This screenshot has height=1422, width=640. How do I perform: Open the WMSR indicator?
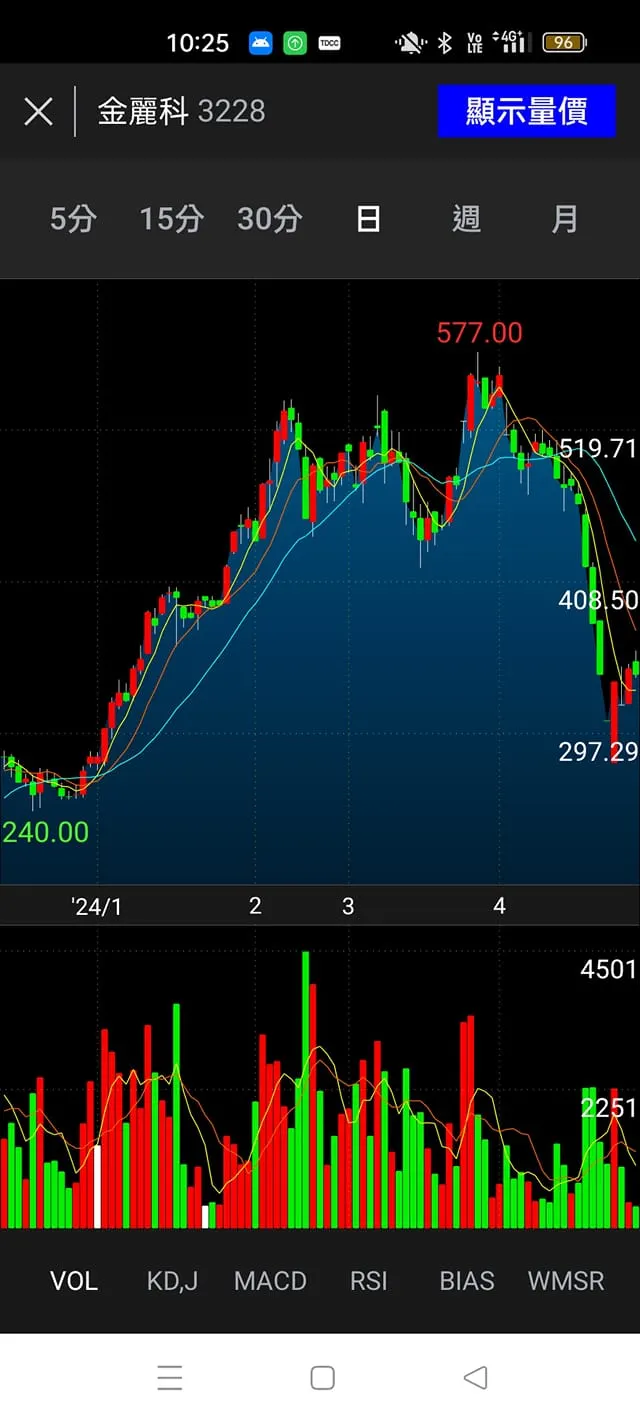pyautogui.click(x=565, y=1281)
